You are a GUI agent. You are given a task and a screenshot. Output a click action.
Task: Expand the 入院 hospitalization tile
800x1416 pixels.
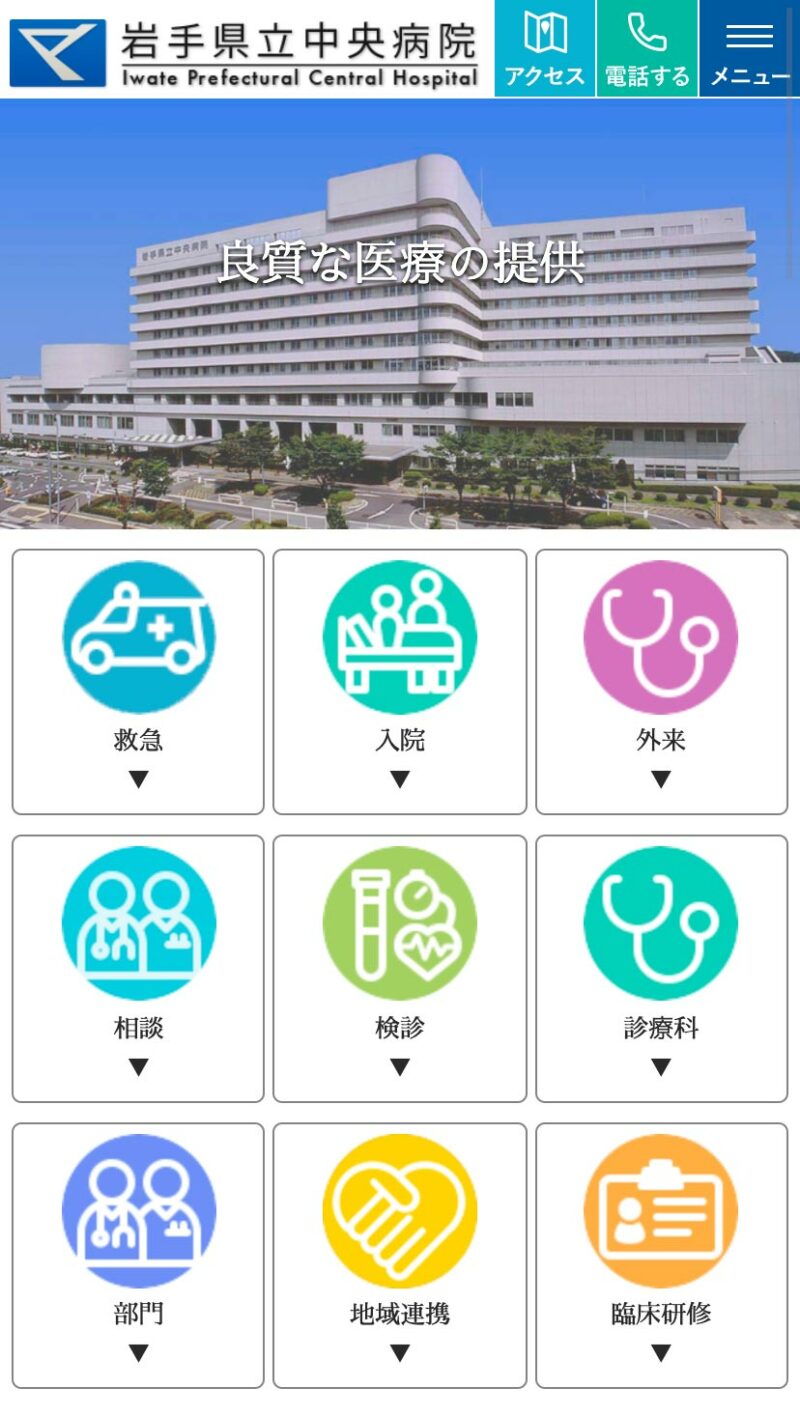click(x=400, y=681)
